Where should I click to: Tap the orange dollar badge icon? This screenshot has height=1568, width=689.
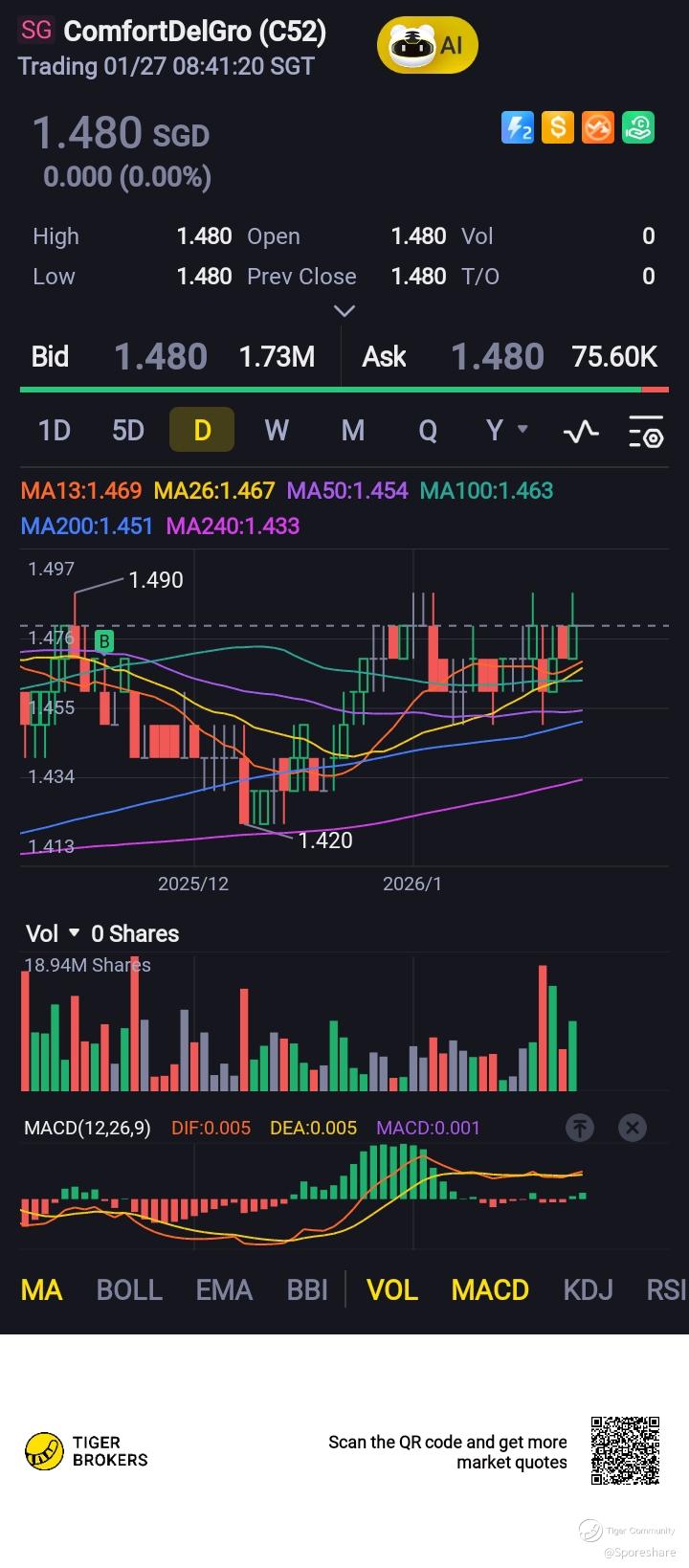(558, 127)
